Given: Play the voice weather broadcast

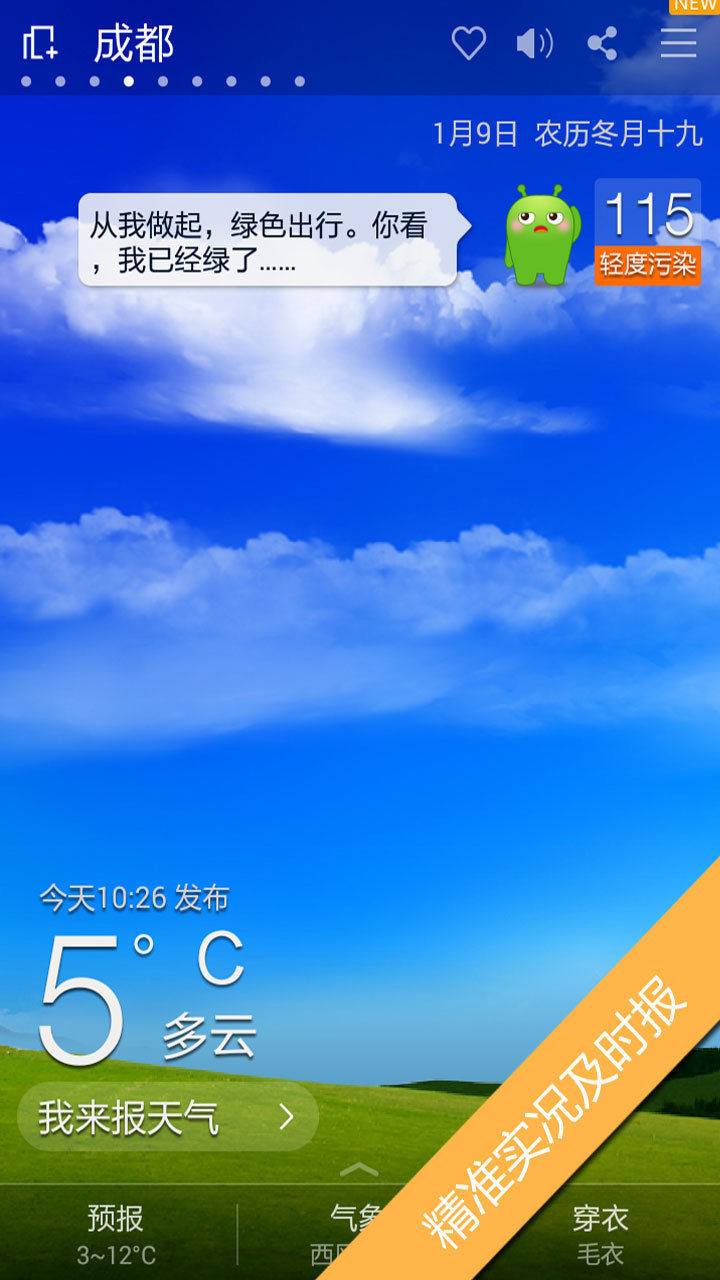Looking at the screenshot, I should [534, 43].
